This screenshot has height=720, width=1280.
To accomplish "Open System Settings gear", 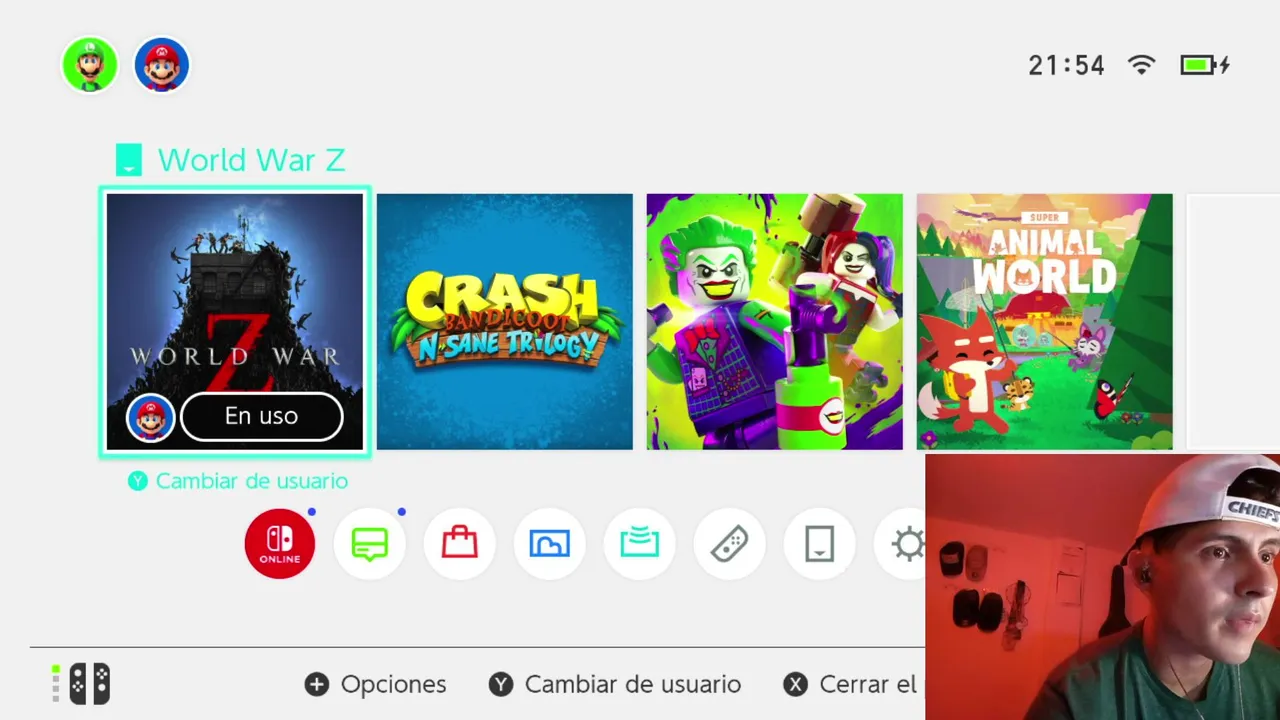I will (x=905, y=544).
